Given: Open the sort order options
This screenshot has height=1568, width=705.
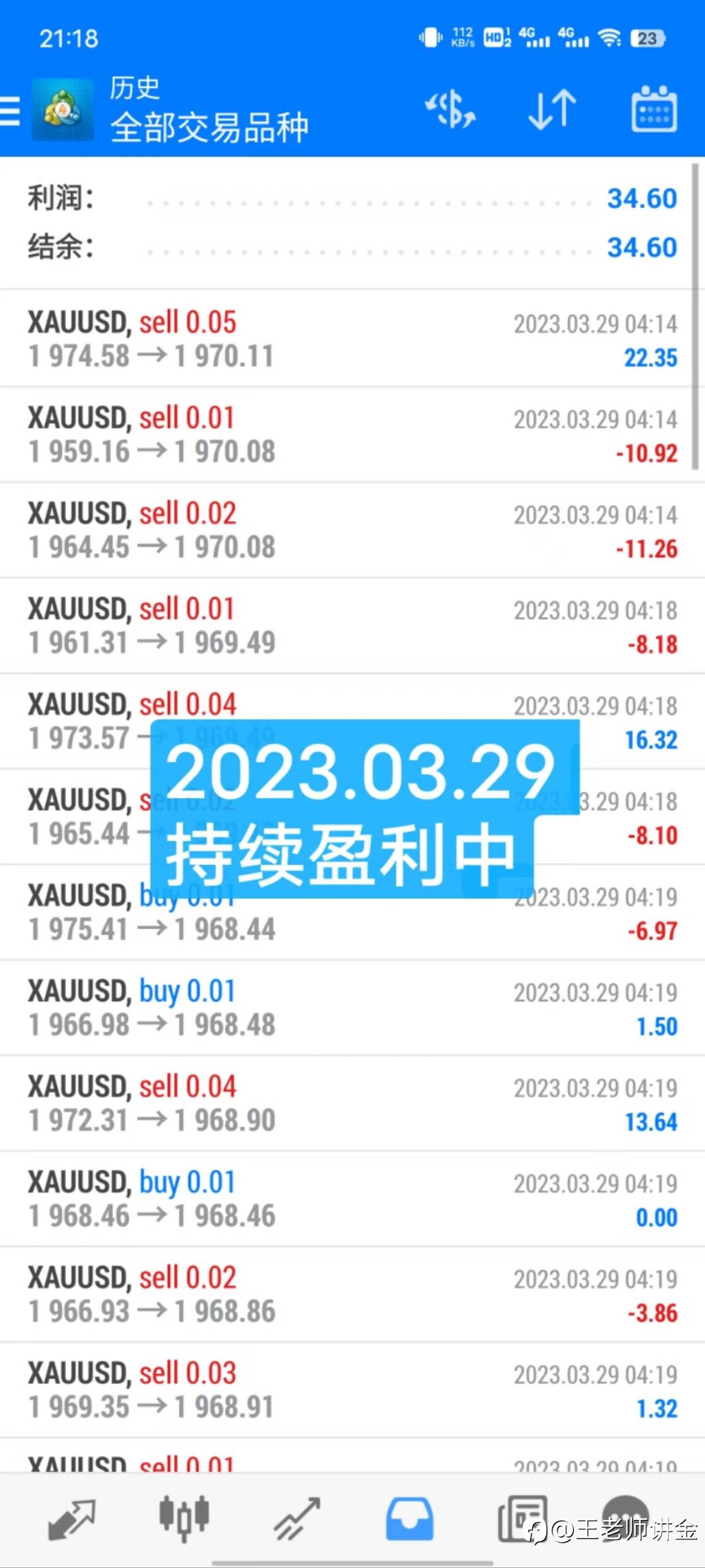Looking at the screenshot, I should (552, 110).
